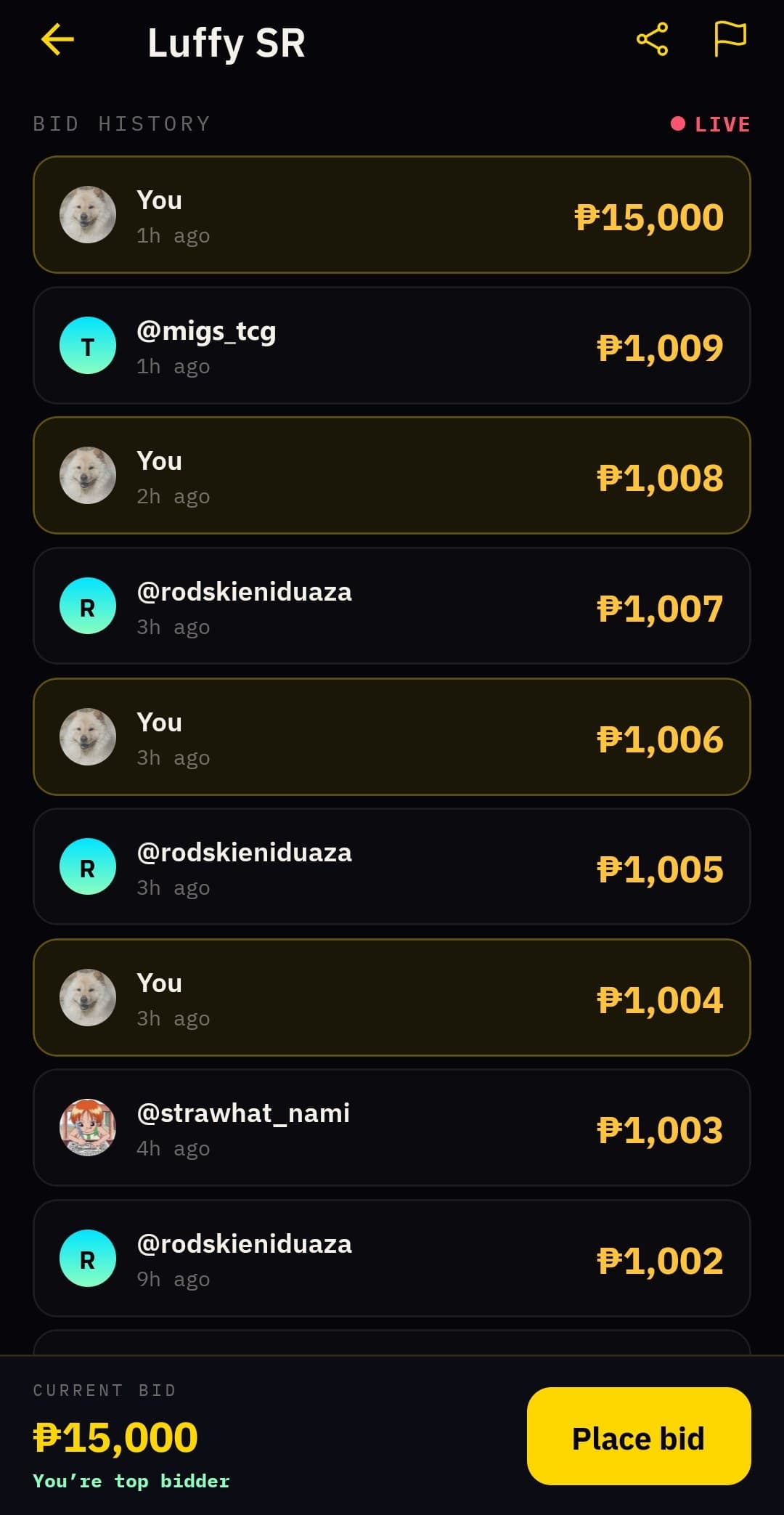Go back using the yellow arrow
The image size is (784, 1515).
[x=57, y=39]
